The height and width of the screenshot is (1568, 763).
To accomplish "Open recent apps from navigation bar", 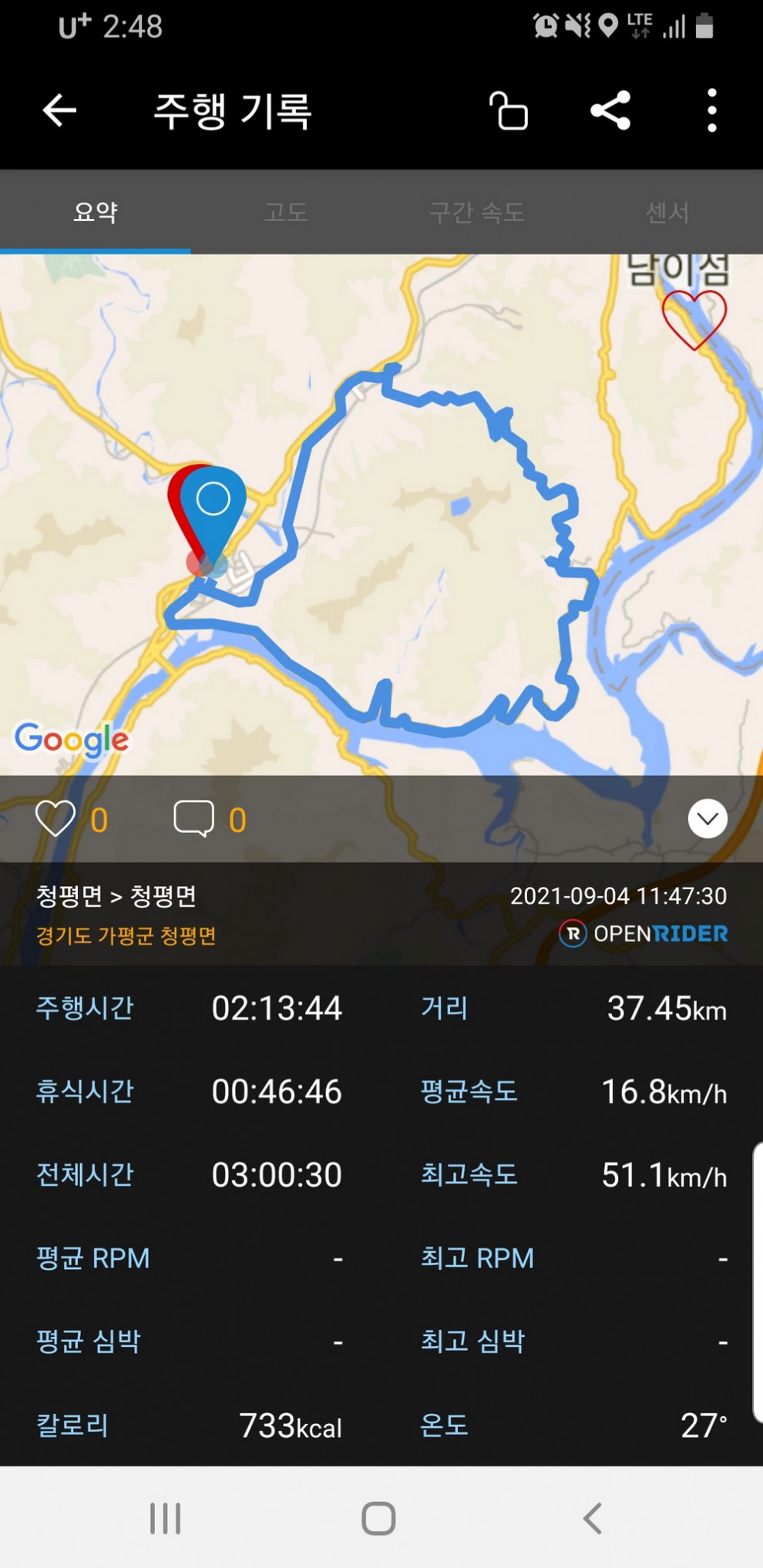I will point(165,1519).
